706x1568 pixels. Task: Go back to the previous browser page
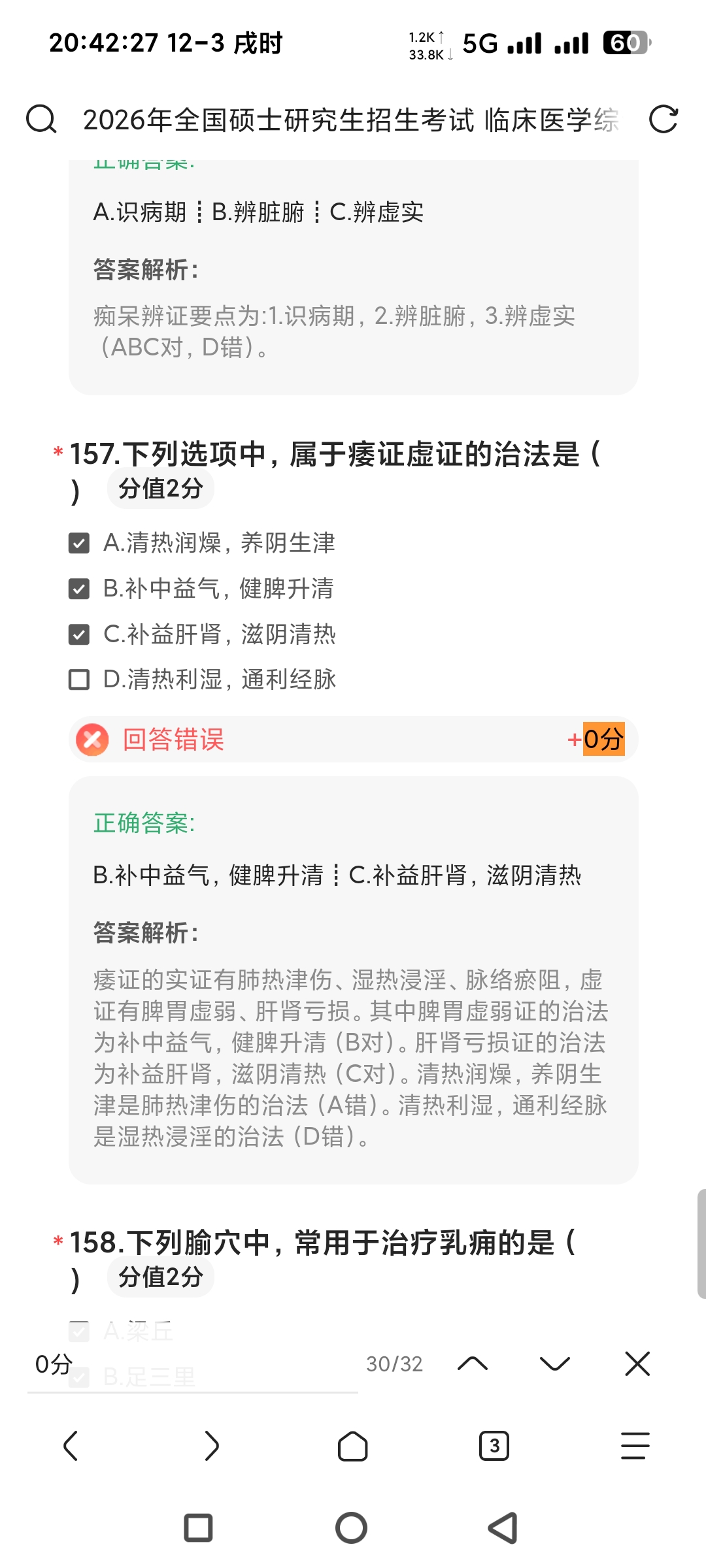[x=71, y=1445]
